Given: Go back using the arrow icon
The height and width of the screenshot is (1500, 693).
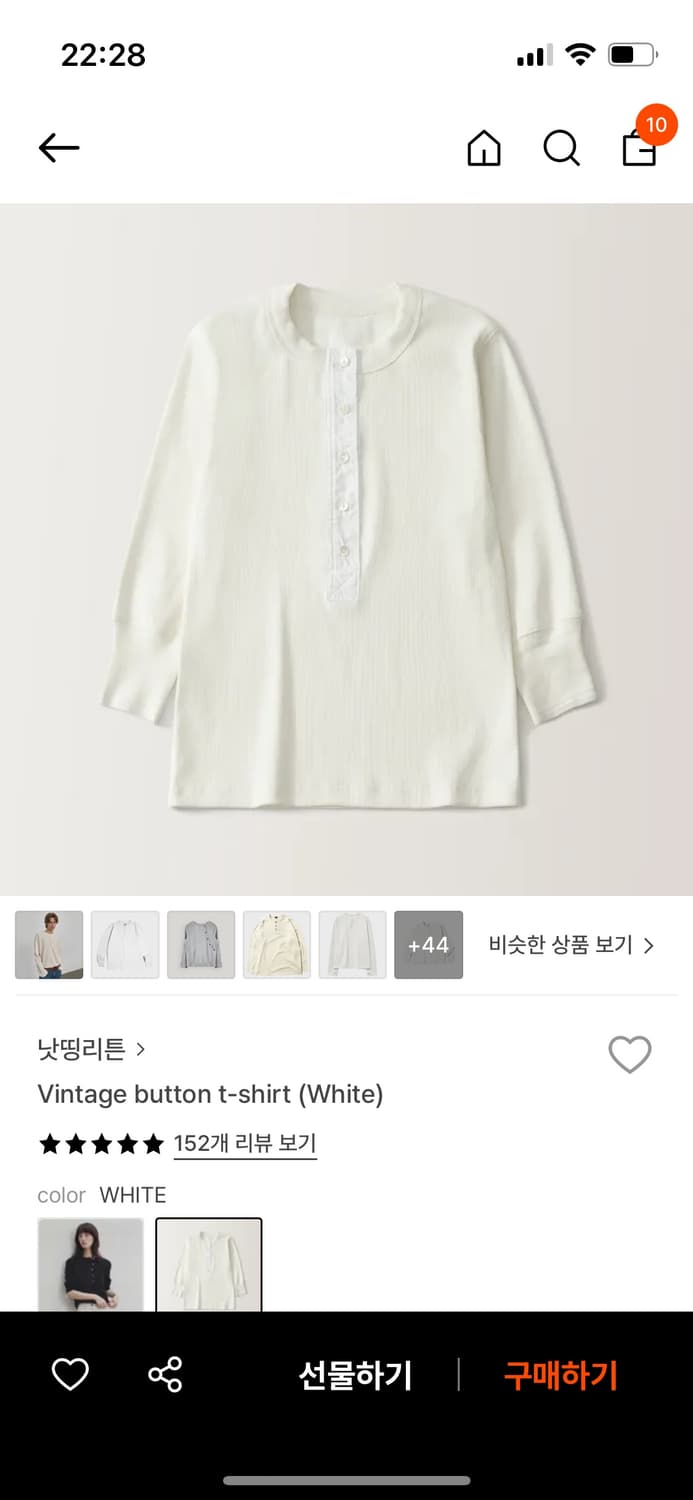Looking at the screenshot, I should (x=59, y=148).
